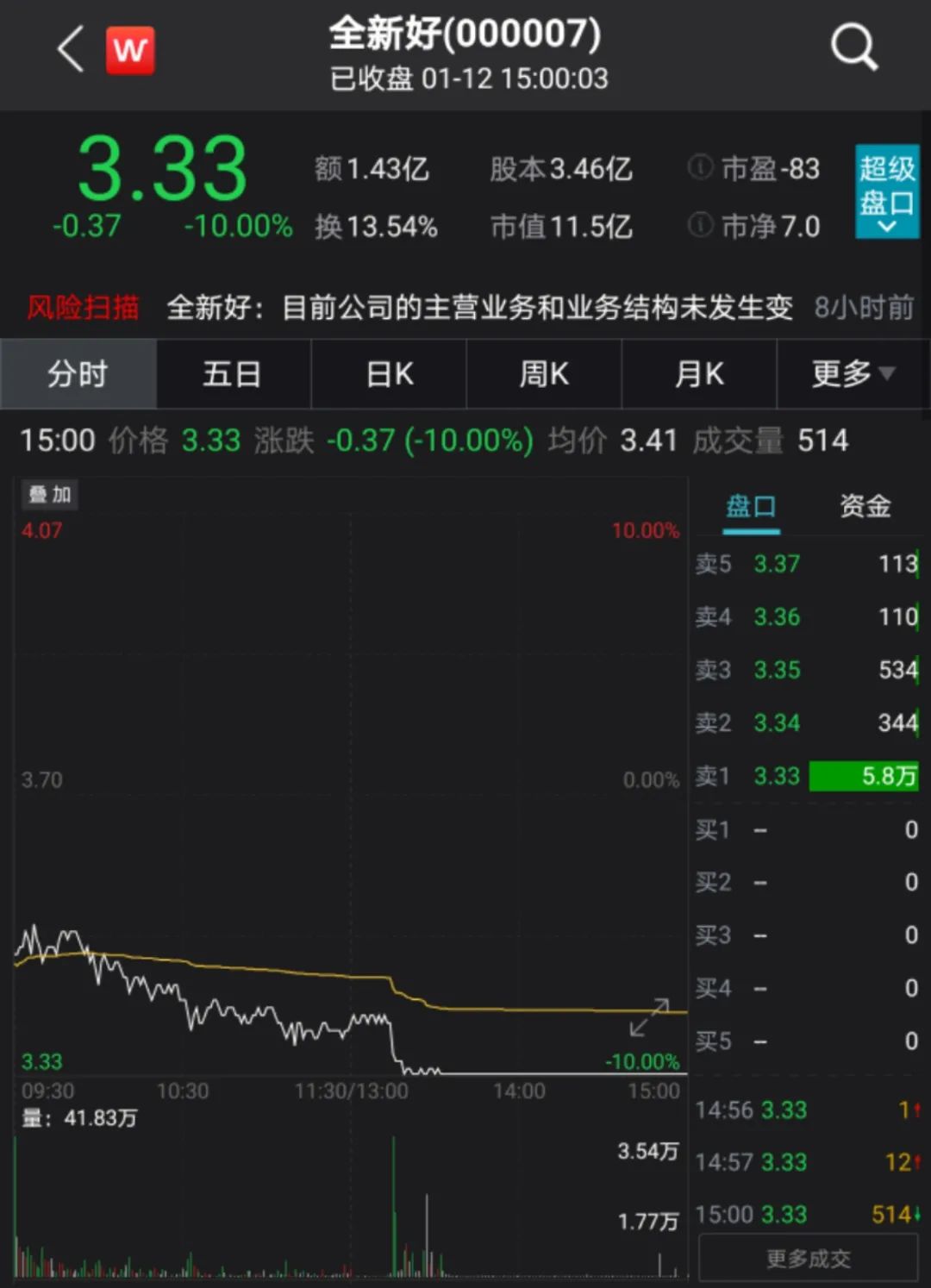The width and height of the screenshot is (931, 1288).
Task: Switch to the 资金 tab
Action: (865, 507)
